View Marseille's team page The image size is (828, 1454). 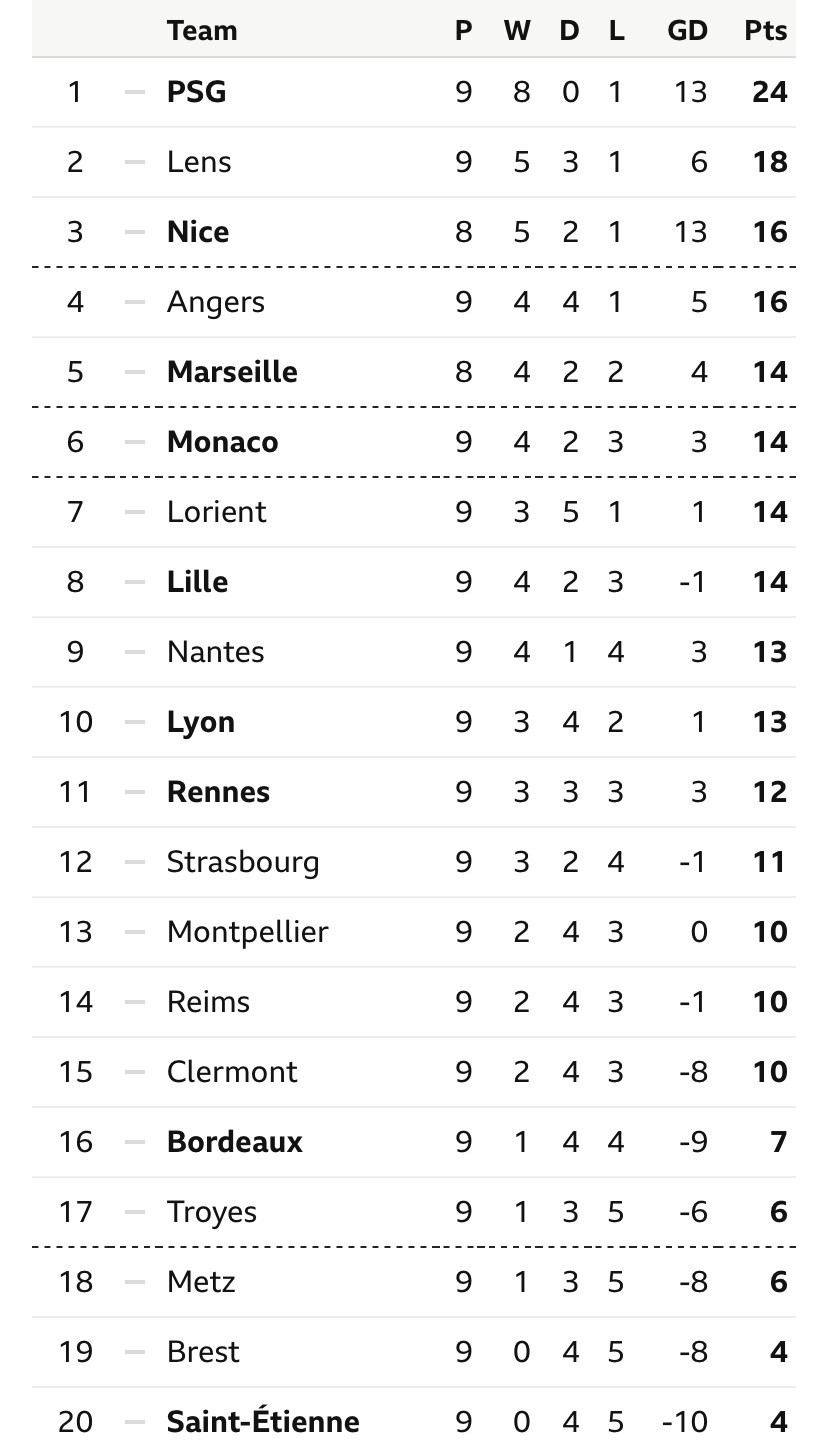[x=232, y=372]
